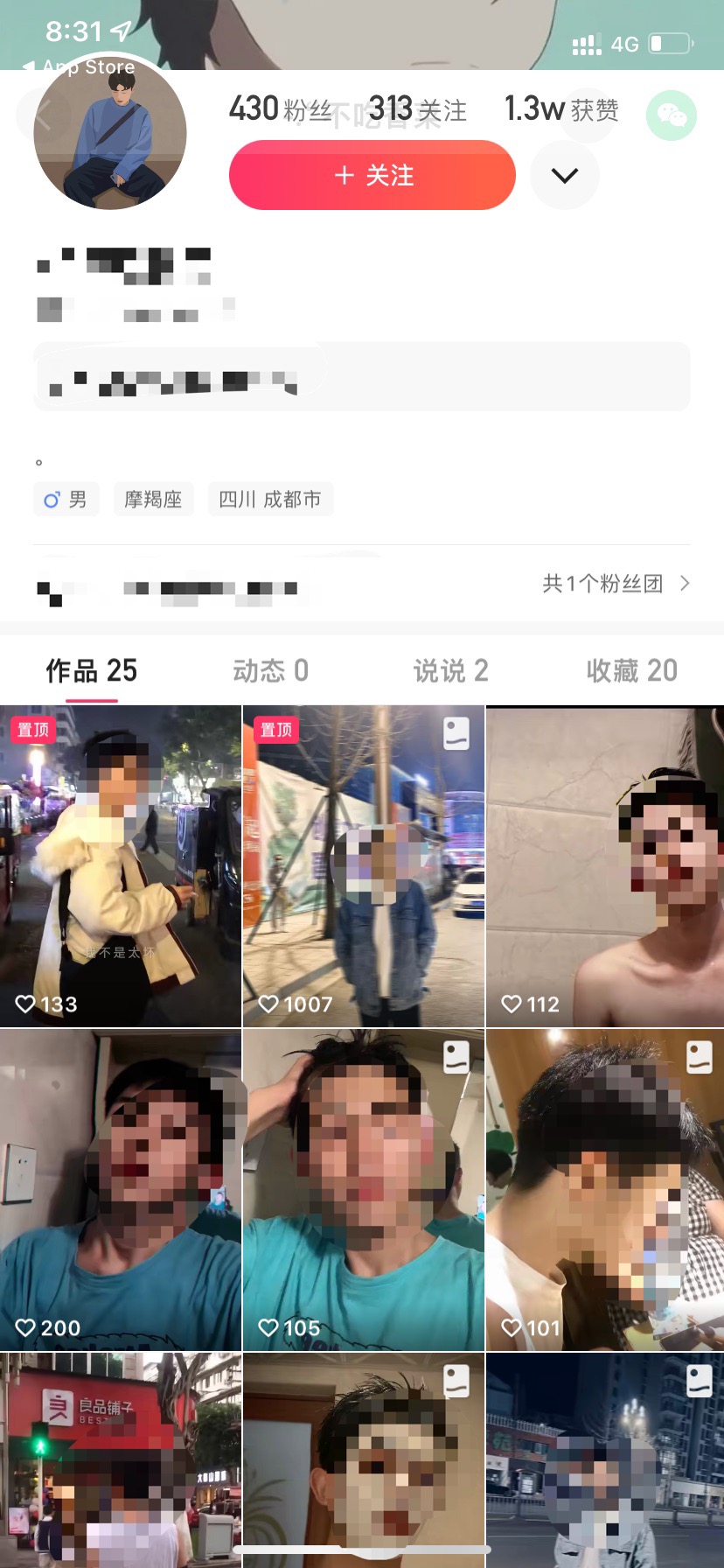Switch to the 说说 2 tab
The height and width of the screenshot is (1568, 724).
point(450,671)
